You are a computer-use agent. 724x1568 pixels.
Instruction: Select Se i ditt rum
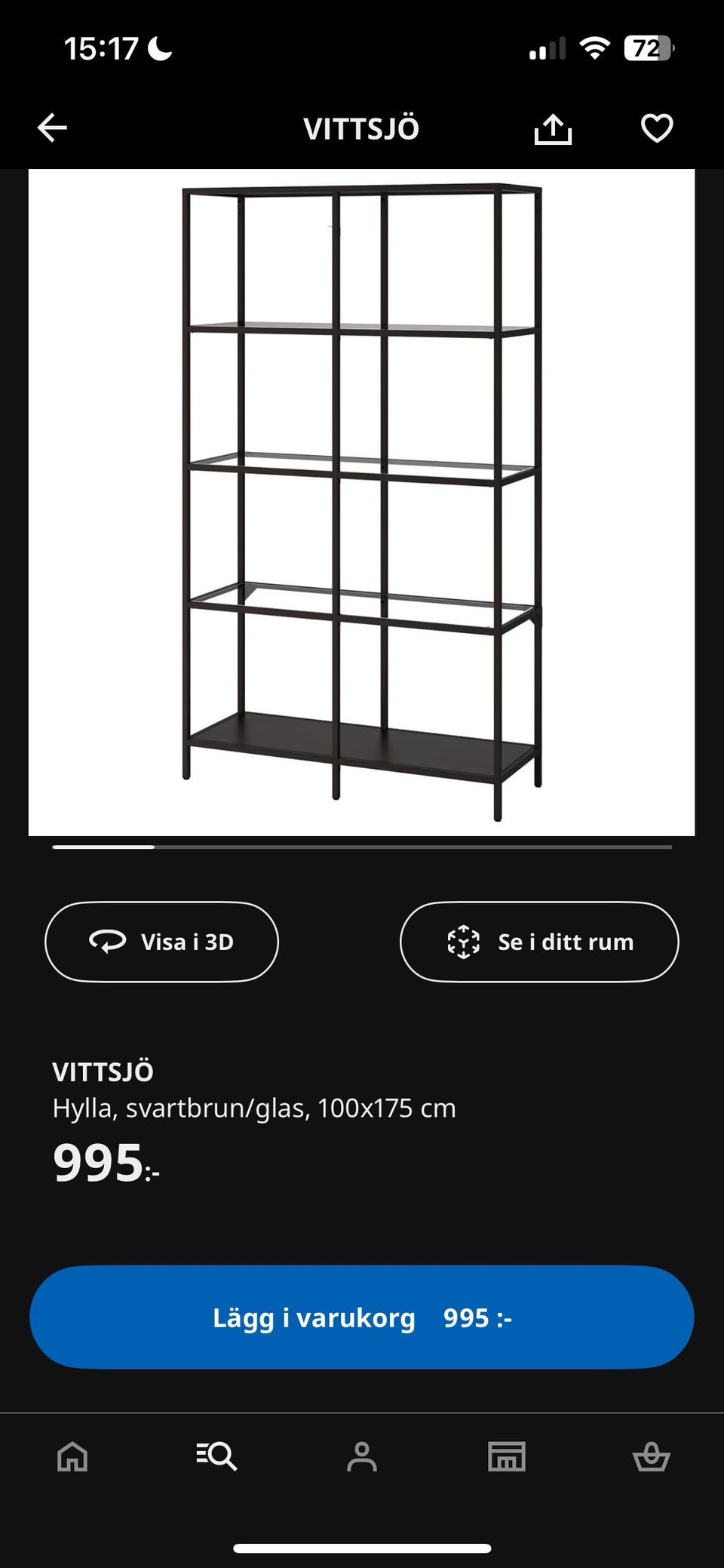[x=539, y=942]
